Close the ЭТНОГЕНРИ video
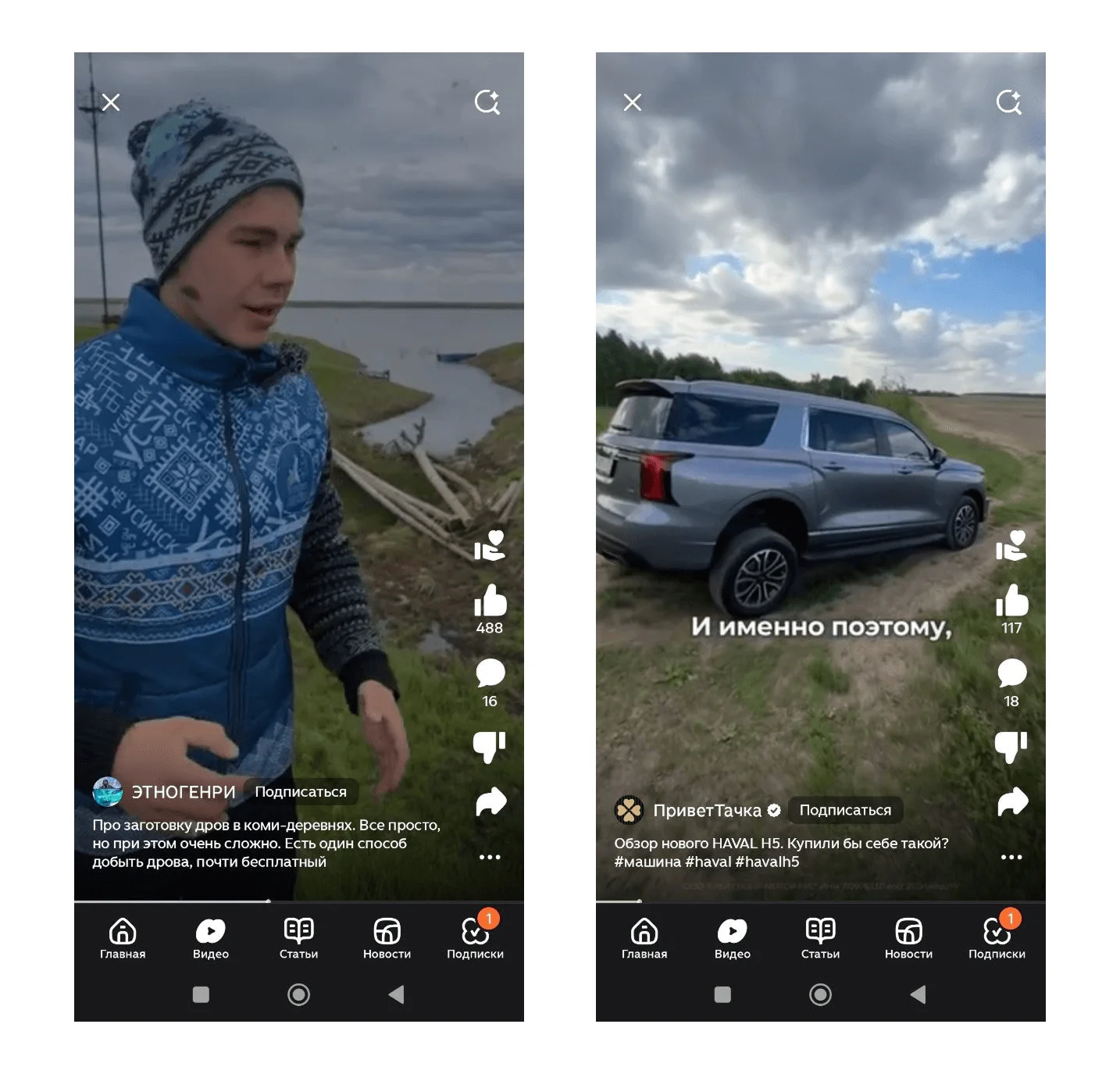 point(111,102)
